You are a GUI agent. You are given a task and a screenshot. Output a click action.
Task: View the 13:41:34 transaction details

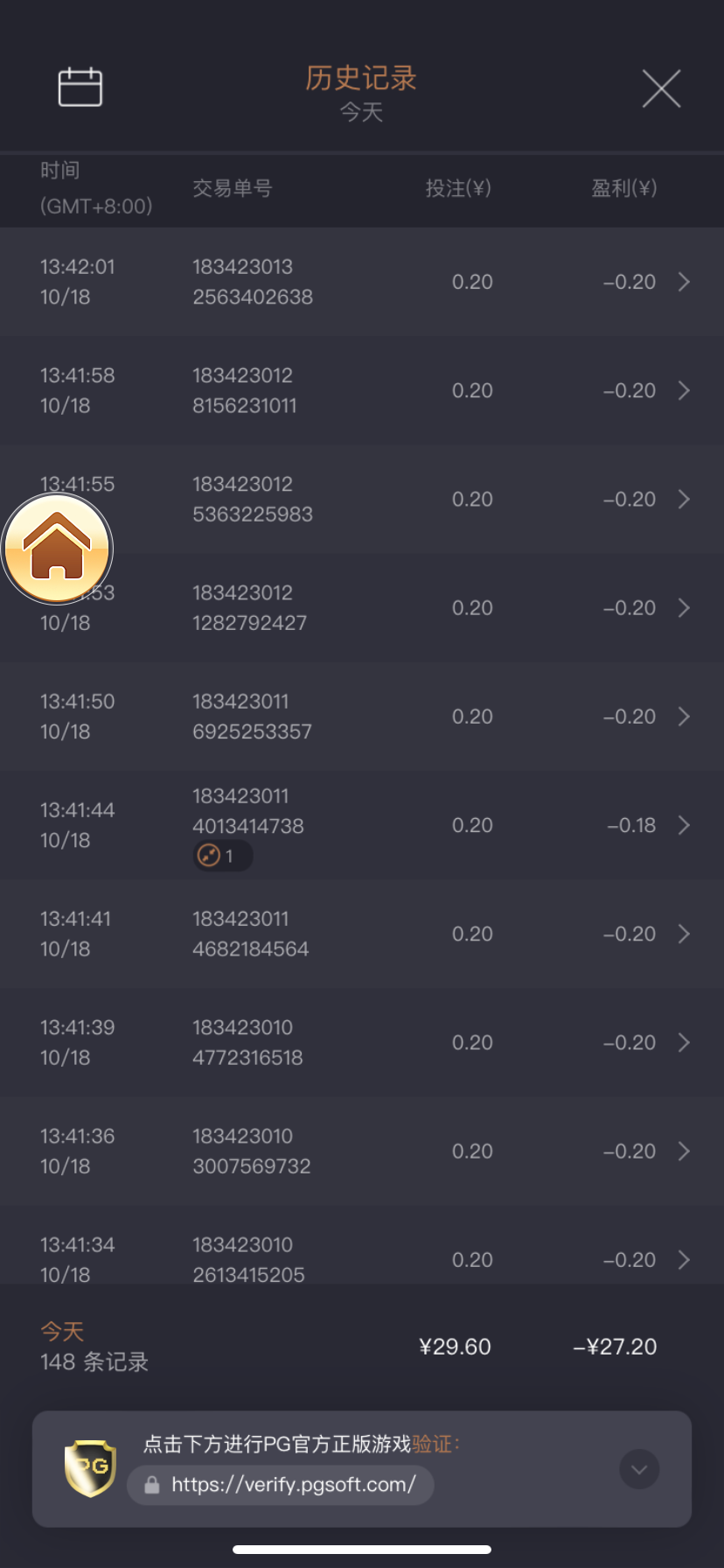click(x=362, y=1258)
